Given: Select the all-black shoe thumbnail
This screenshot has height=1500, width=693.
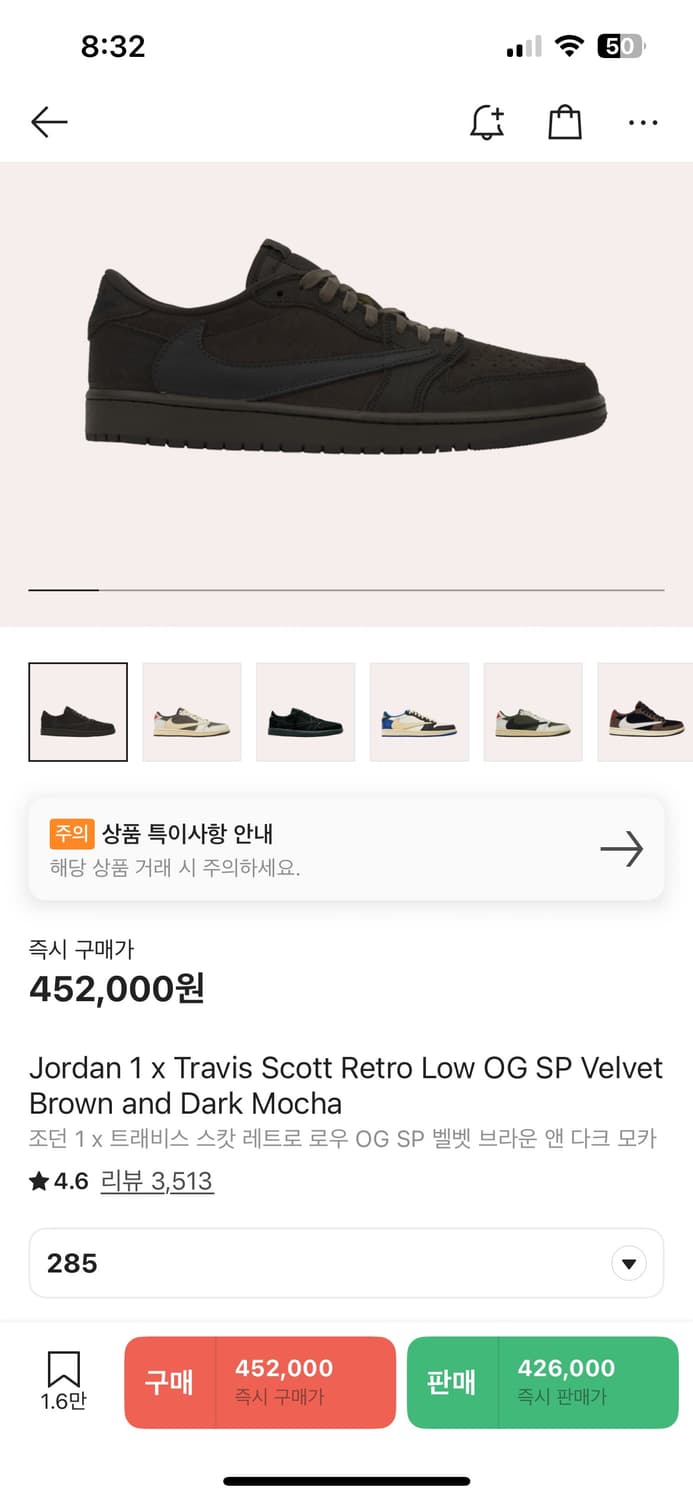Looking at the screenshot, I should (306, 712).
